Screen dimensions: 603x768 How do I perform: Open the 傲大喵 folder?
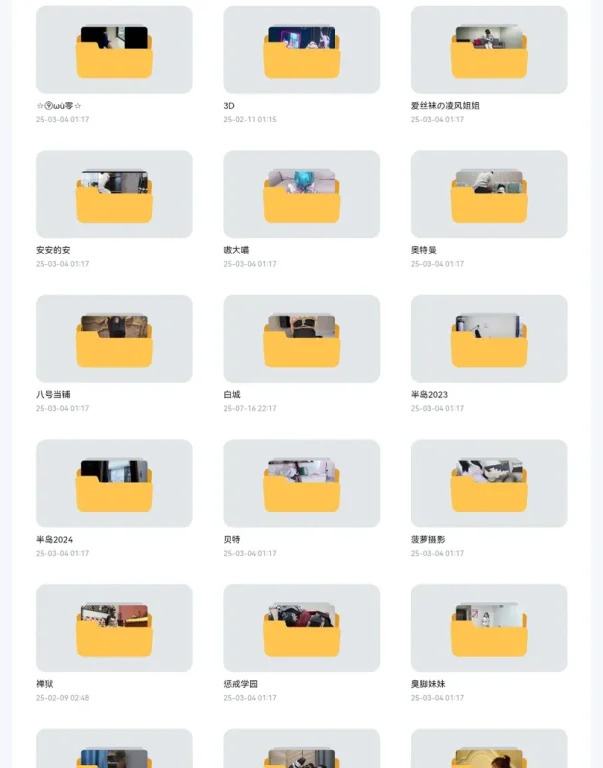(301, 194)
